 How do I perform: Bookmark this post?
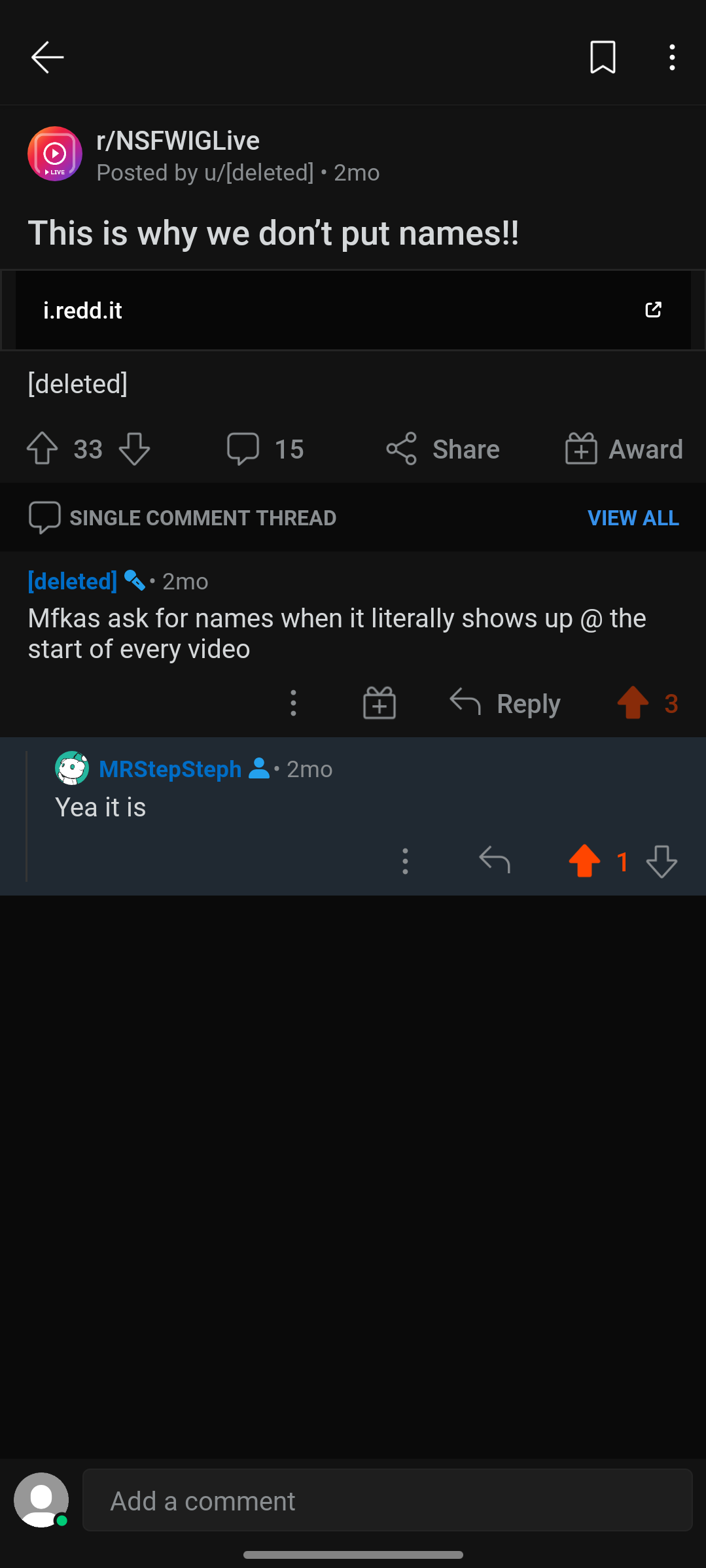click(x=603, y=58)
